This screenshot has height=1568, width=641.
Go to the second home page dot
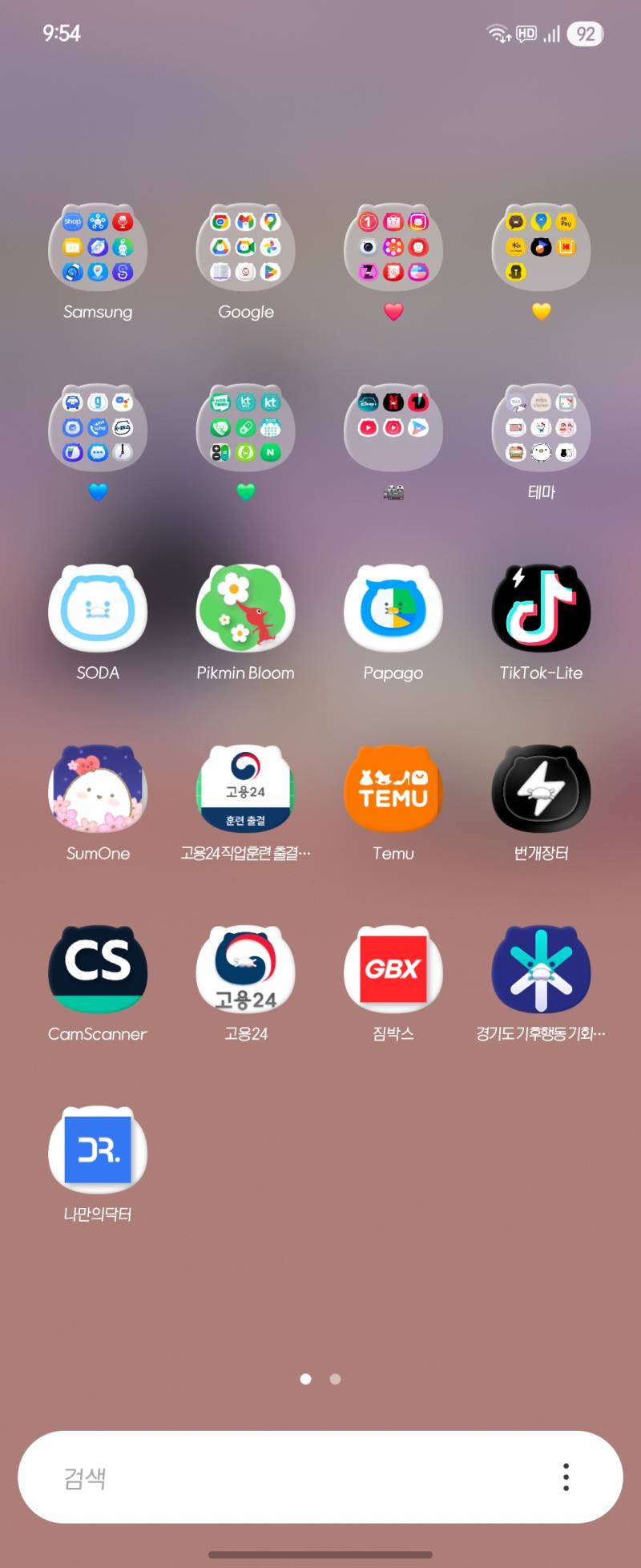[x=335, y=1379]
